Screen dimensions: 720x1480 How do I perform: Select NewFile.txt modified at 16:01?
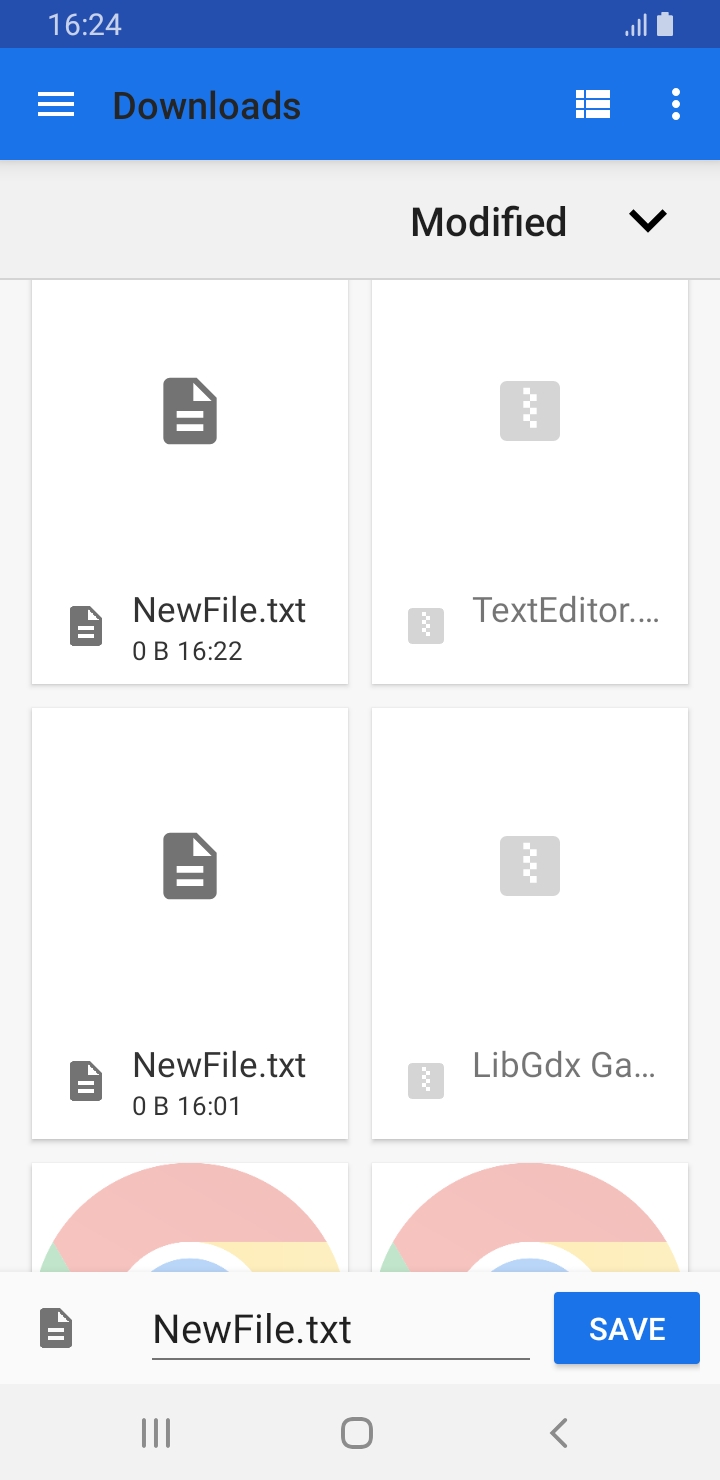tap(190, 922)
